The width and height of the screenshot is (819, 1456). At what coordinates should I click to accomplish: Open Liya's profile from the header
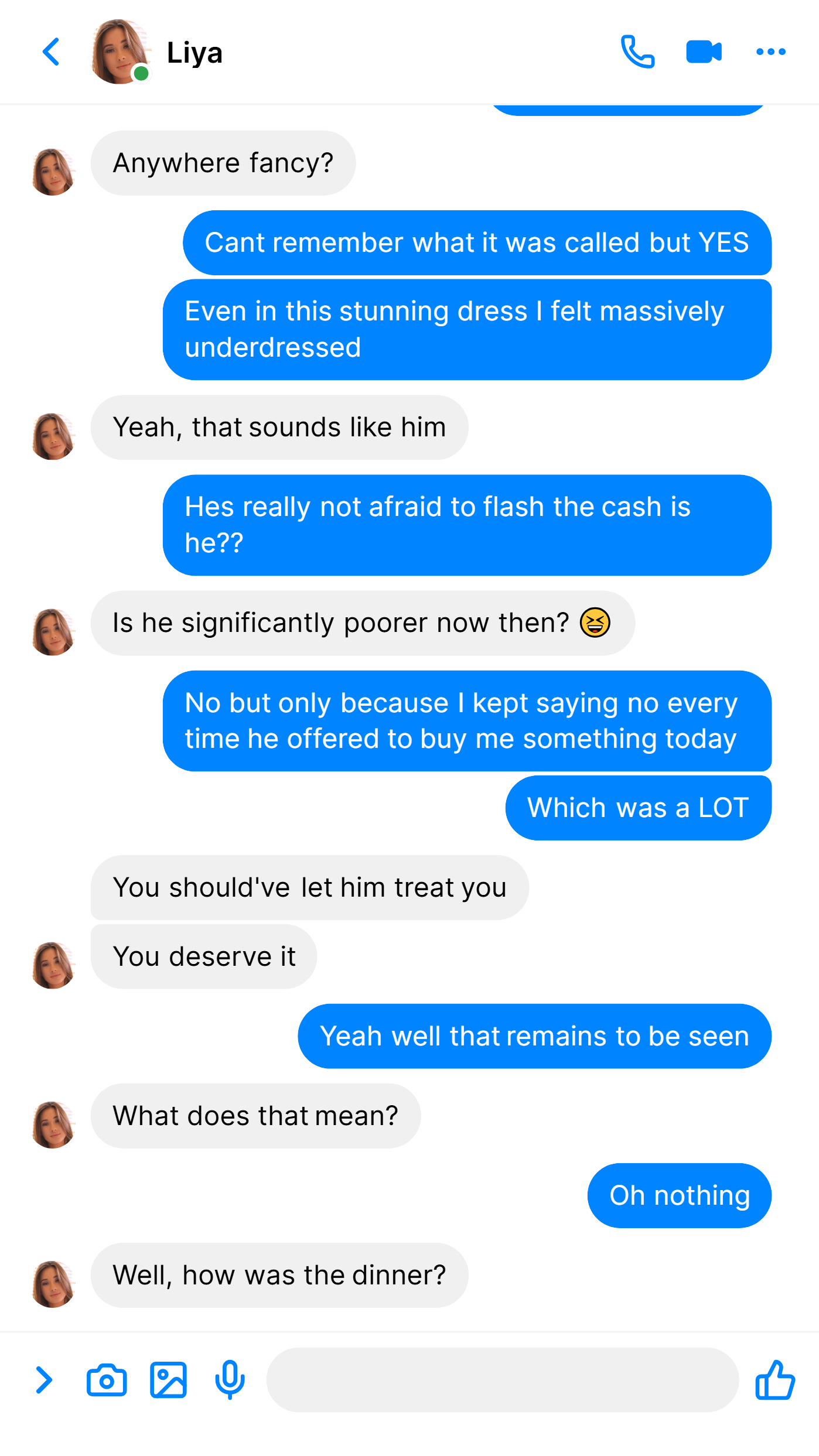point(157,52)
